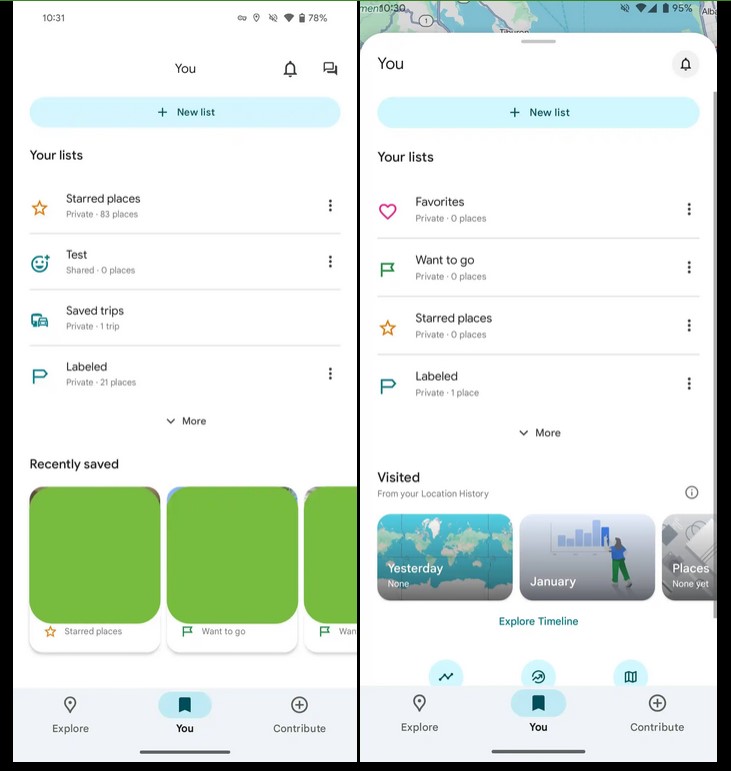
Task: Open the recently saved Want to go card
Action: pos(232,568)
